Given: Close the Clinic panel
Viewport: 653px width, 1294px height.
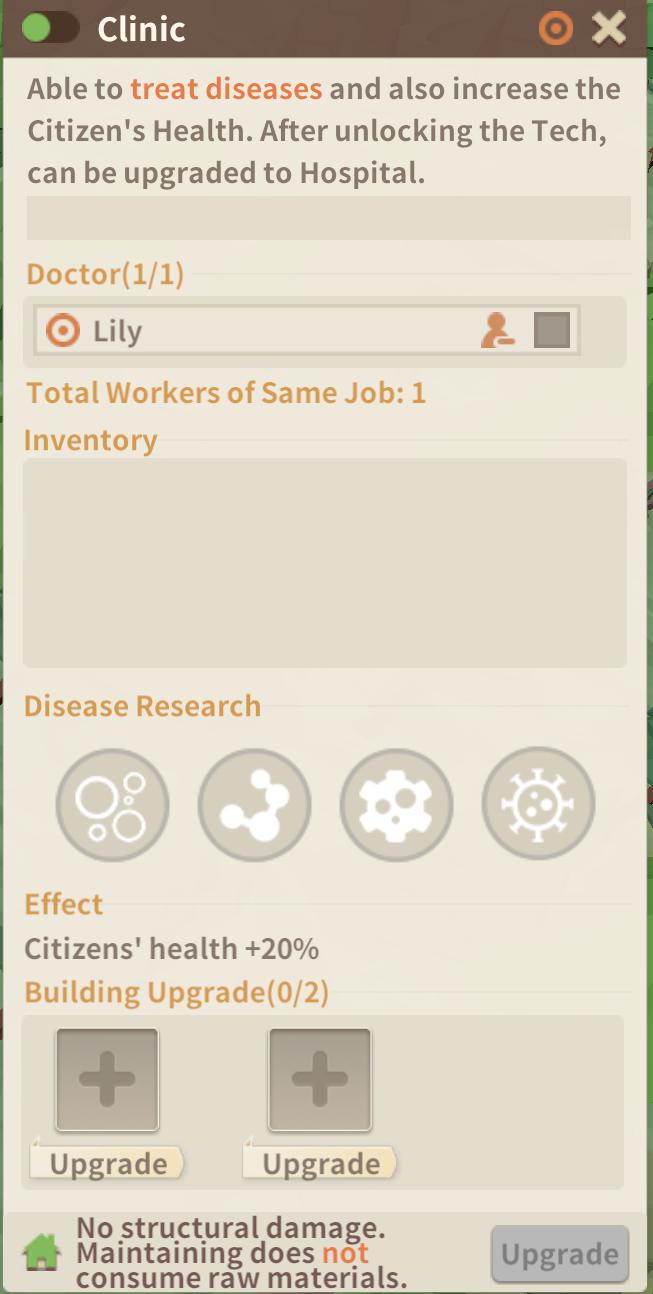Looking at the screenshot, I should [x=608, y=28].
